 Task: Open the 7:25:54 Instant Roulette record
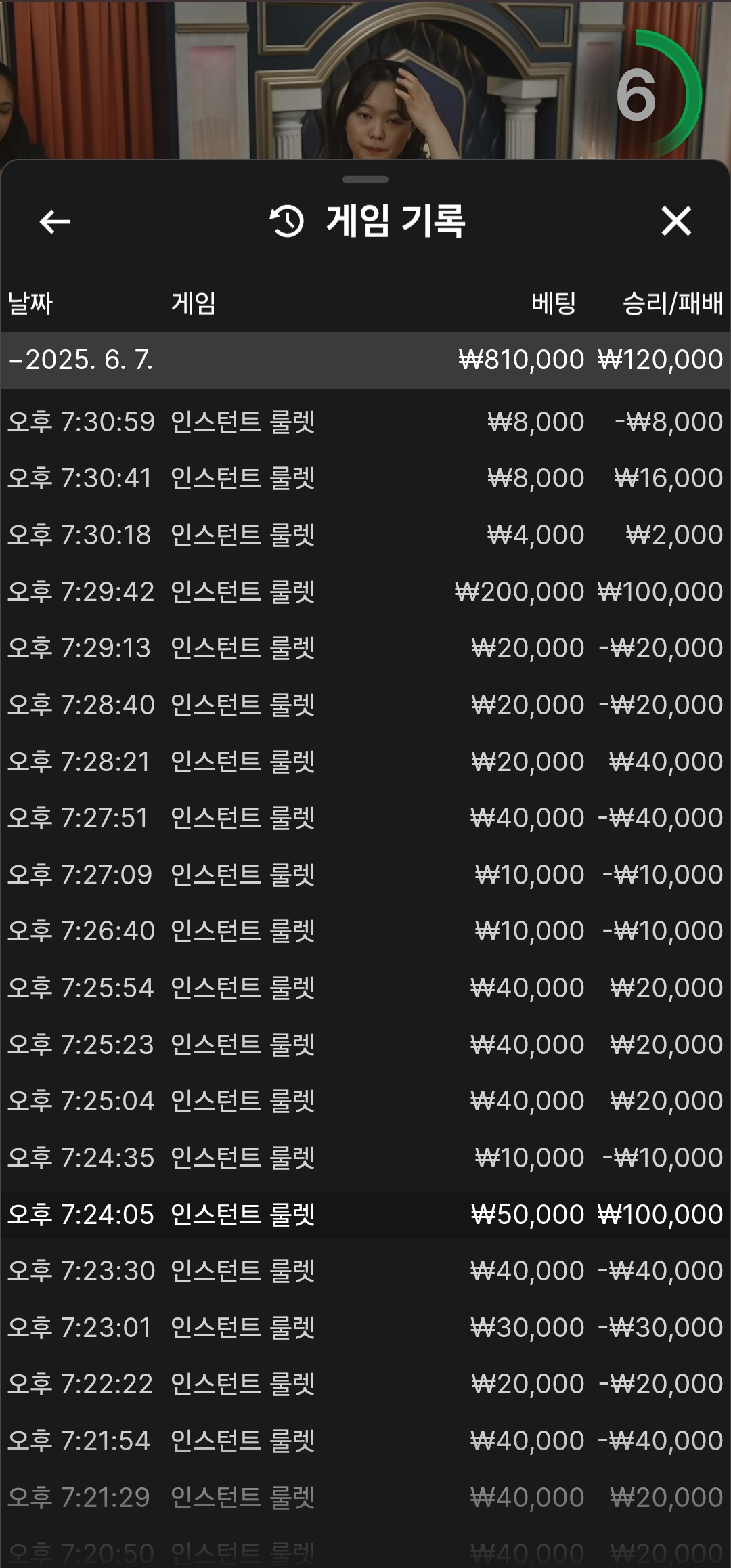click(x=365, y=988)
